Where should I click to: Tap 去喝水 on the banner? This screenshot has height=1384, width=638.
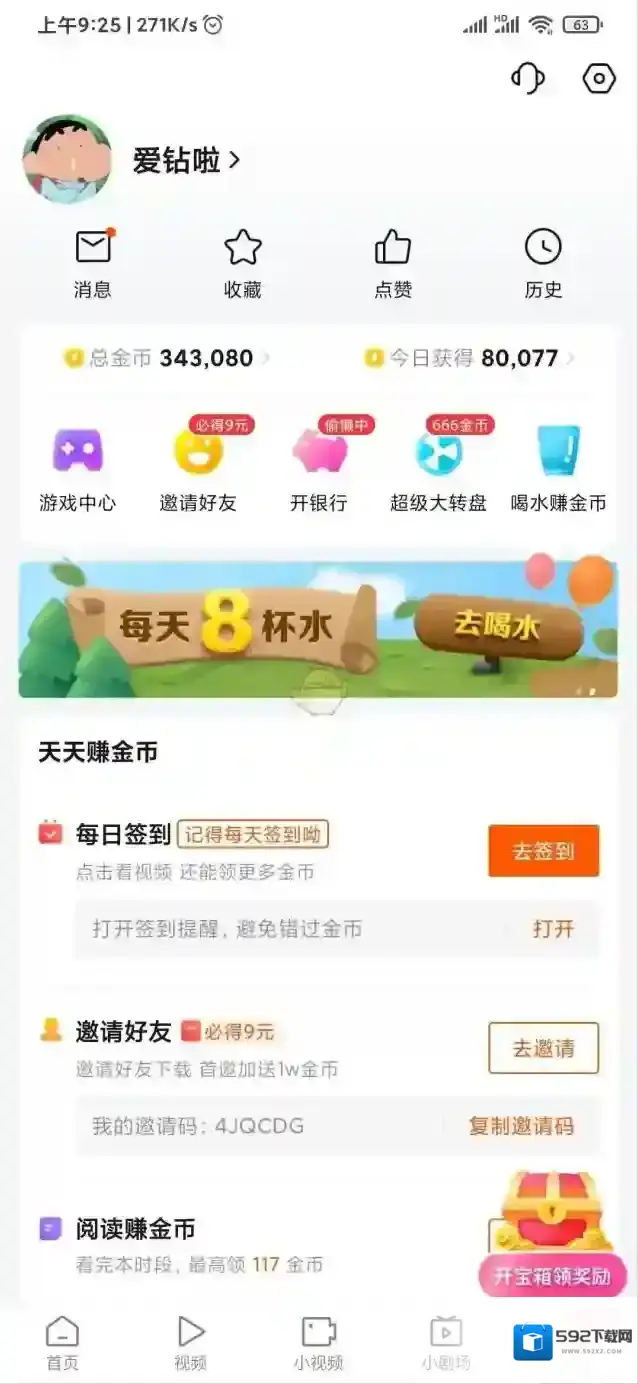(x=497, y=627)
